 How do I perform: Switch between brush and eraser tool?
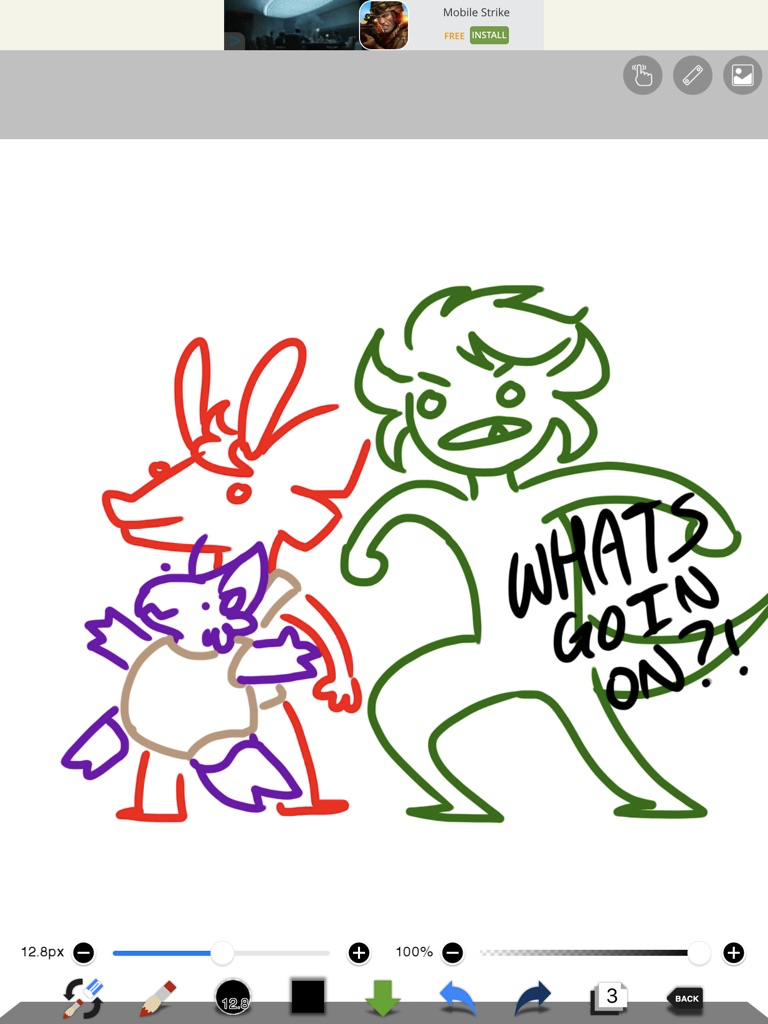pyautogui.click(x=83, y=997)
